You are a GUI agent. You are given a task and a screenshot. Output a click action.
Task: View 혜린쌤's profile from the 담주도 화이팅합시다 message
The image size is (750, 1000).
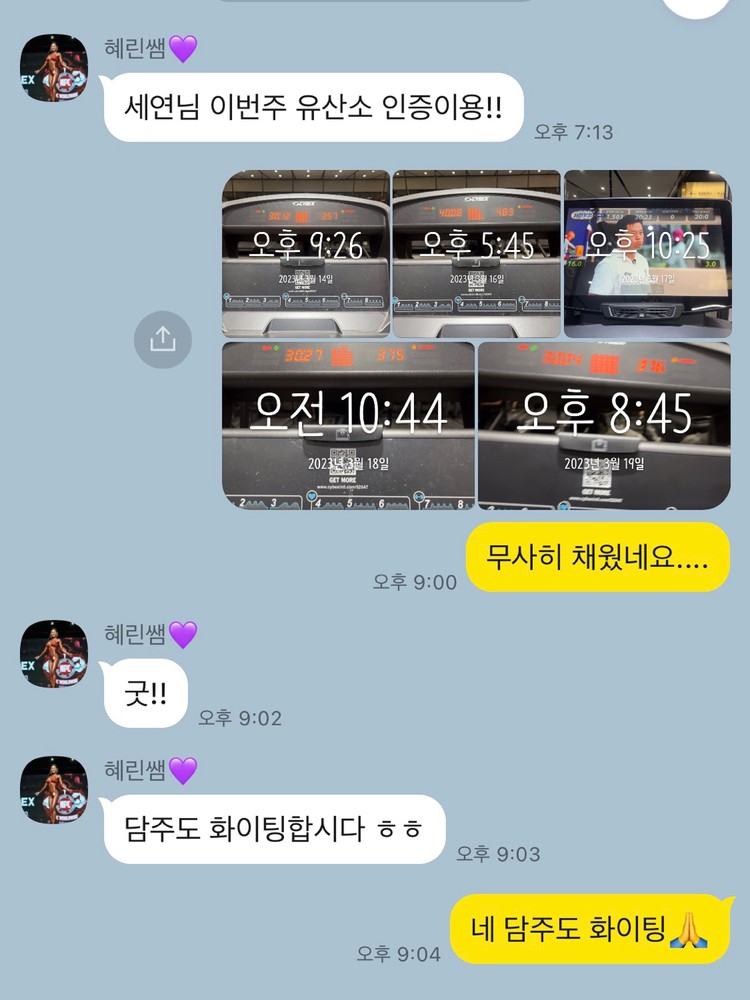click(x=55, y=791)
